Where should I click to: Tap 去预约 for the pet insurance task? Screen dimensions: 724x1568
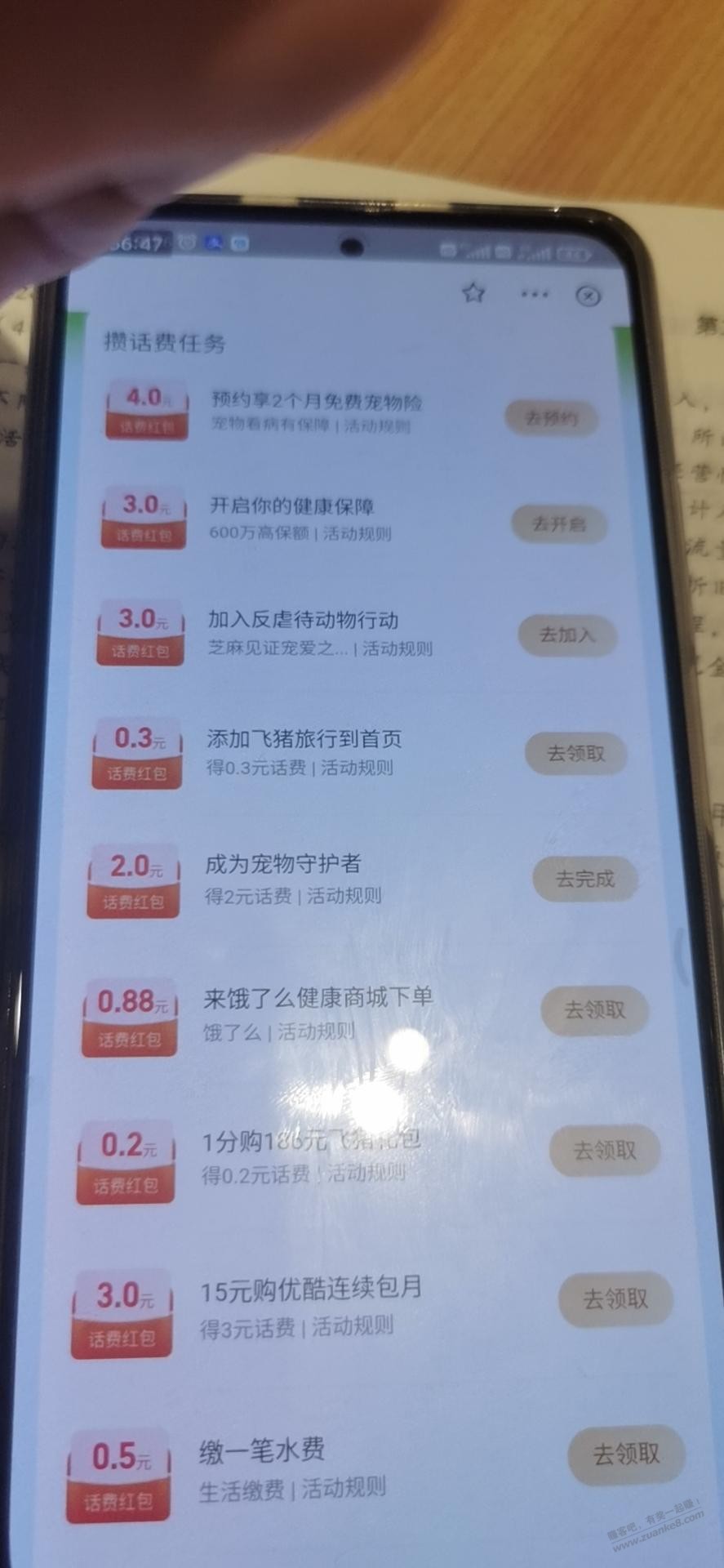click(x=552, y=419)
